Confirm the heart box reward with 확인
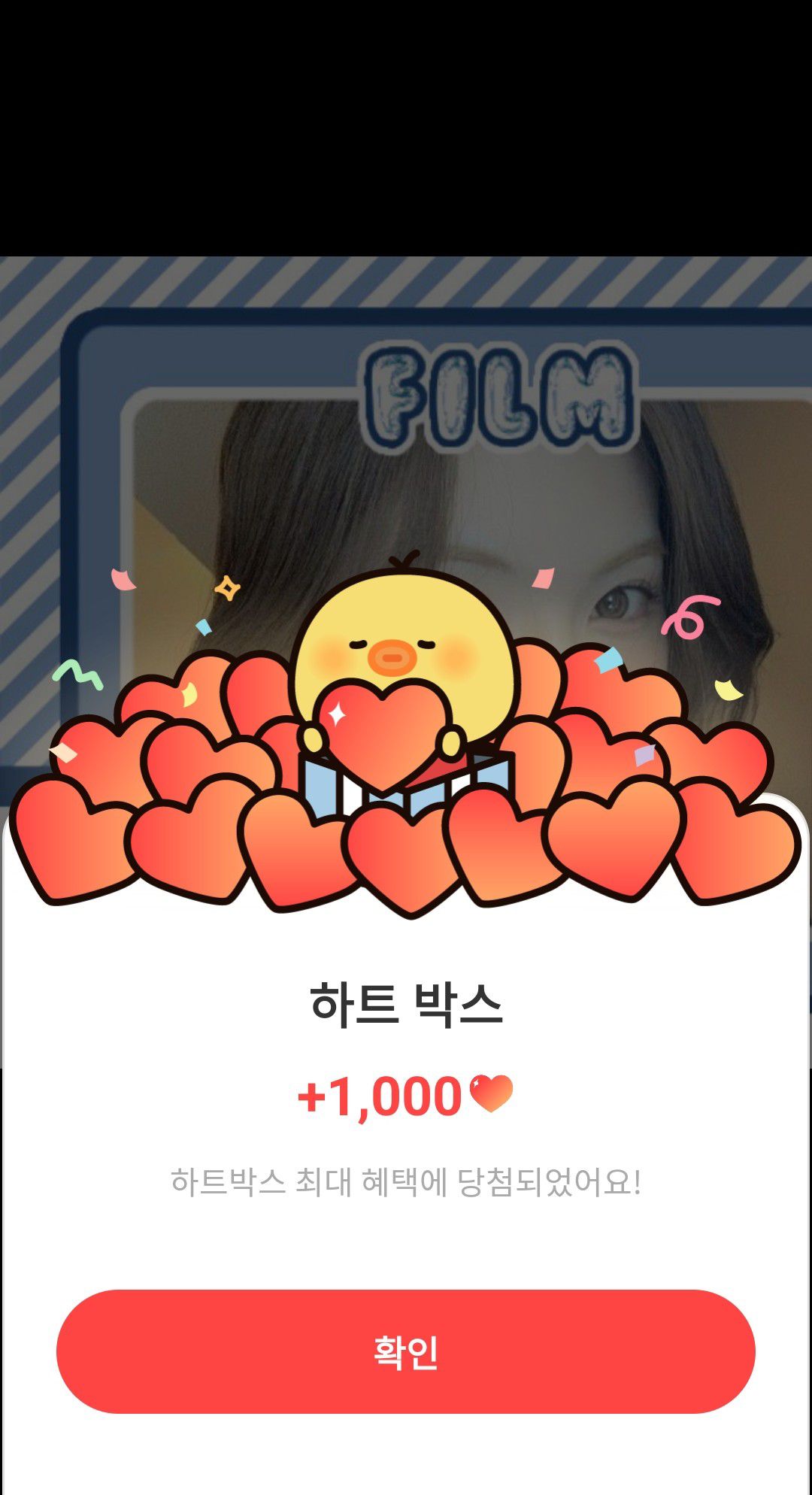812x1495 pixels. tap(405, 1351)
